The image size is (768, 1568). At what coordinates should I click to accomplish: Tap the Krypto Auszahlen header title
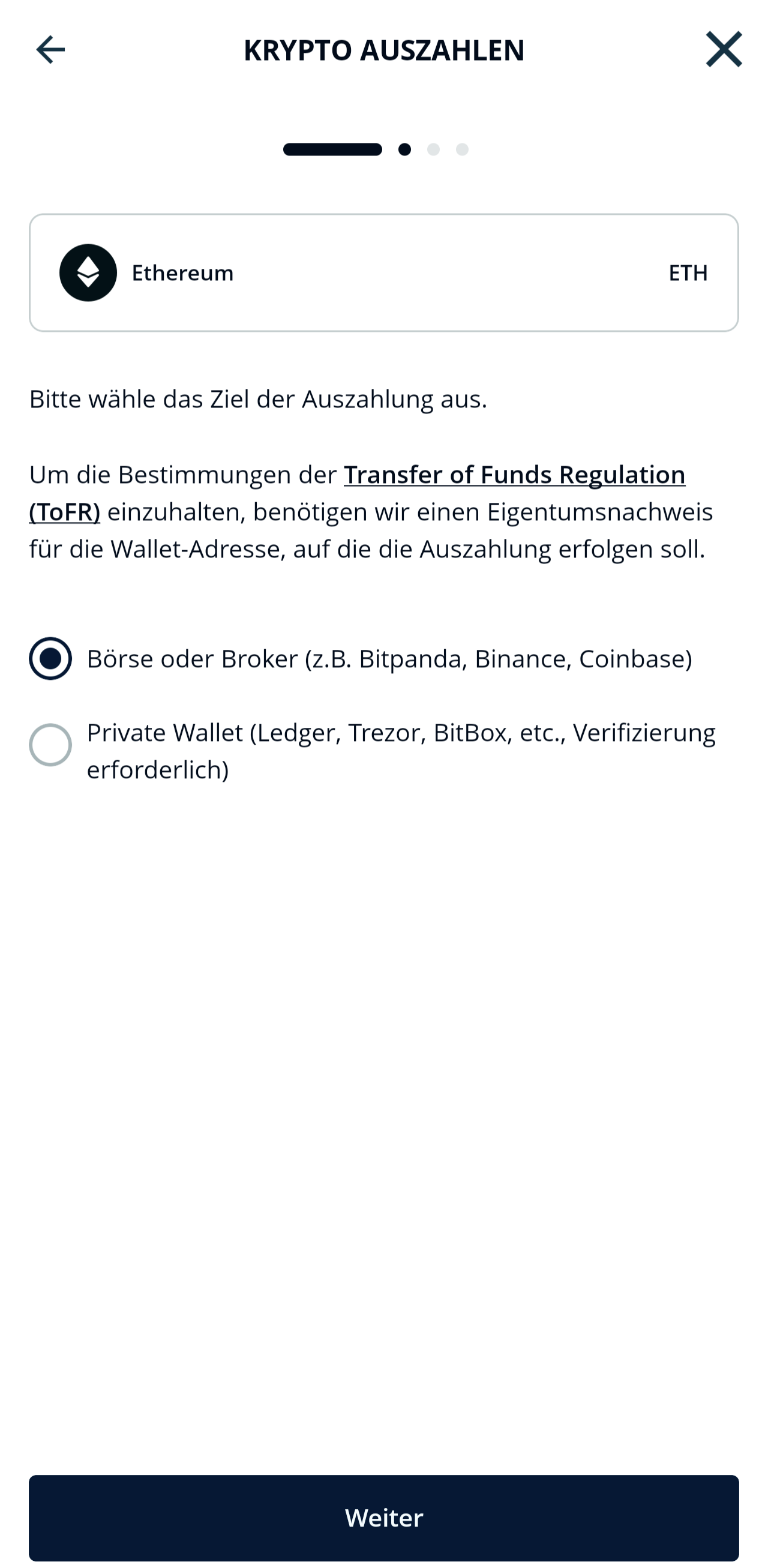tap(384, 50)
